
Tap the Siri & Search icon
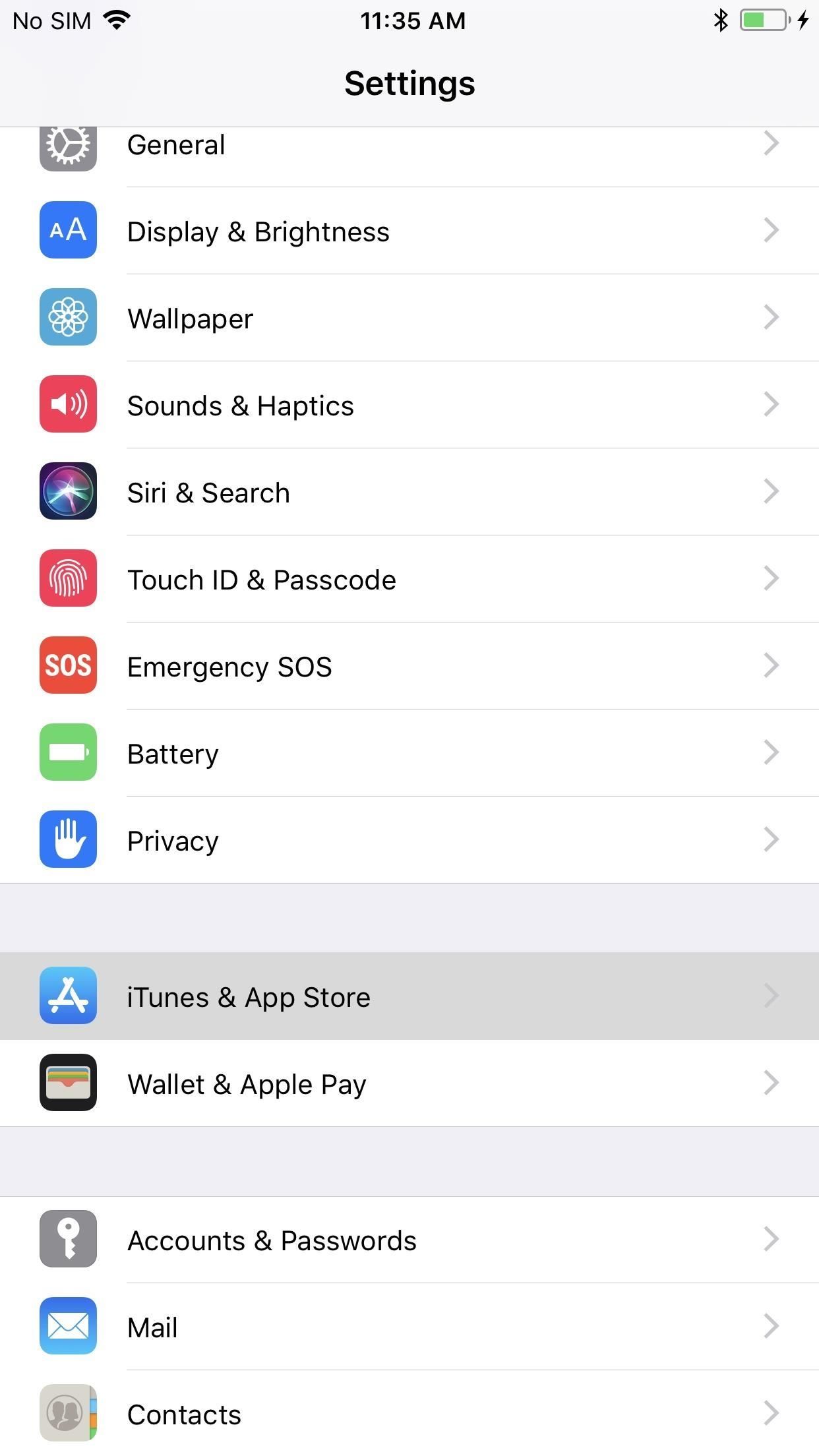pyautogui.click(x=68, y=491)
